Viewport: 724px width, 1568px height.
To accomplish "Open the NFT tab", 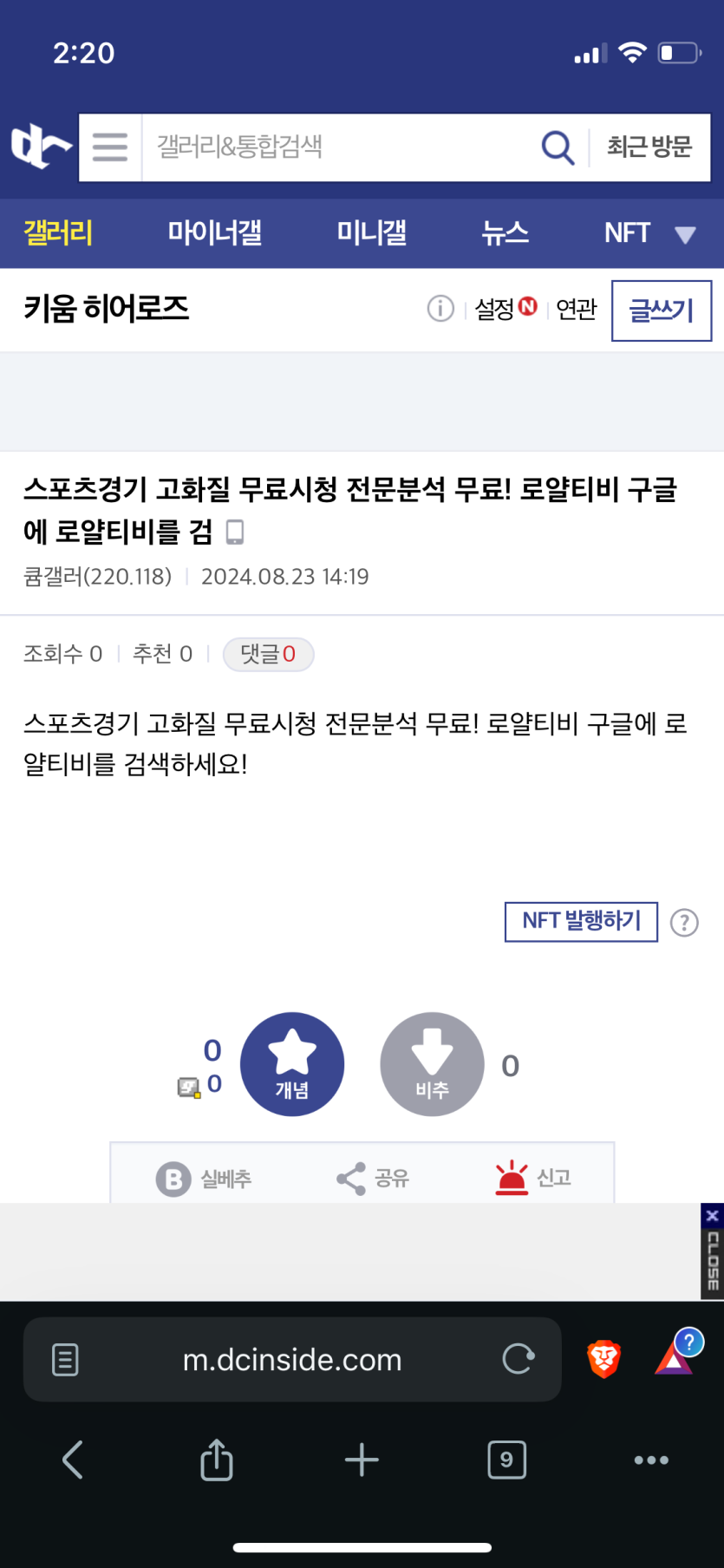I will pyautogui.click(x=626, y=232).
